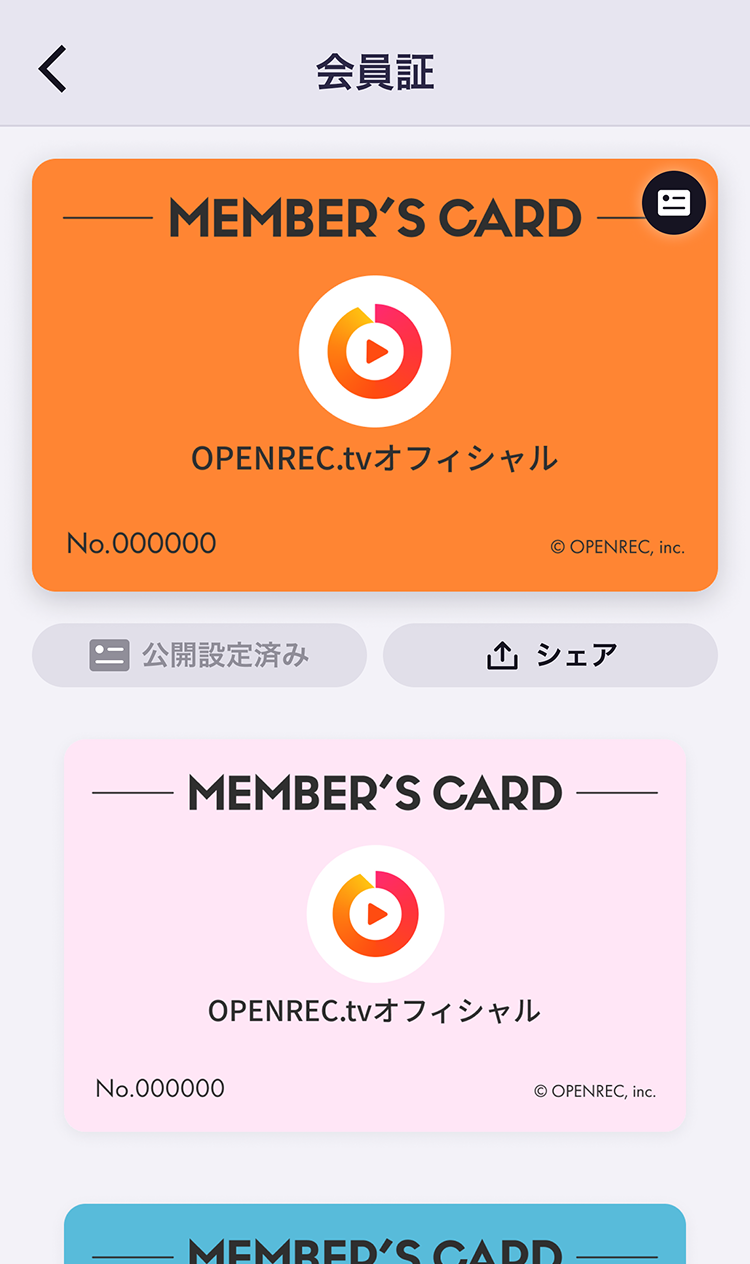The width and height of the screenshot is (750, 1264).
Task: Go back from the 会員証 screen
Action: [x=53, y=70]
